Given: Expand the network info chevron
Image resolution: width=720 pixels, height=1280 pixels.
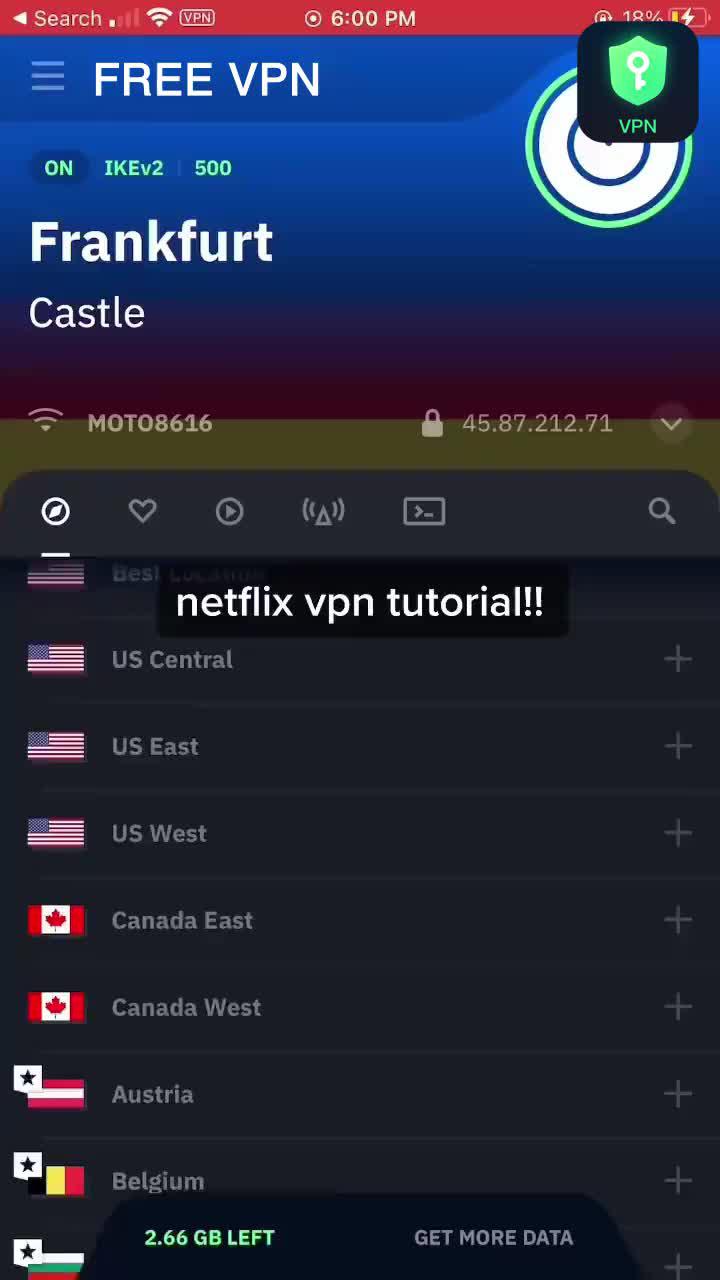Looking at the screenshot, I should (x=671, y=424).
